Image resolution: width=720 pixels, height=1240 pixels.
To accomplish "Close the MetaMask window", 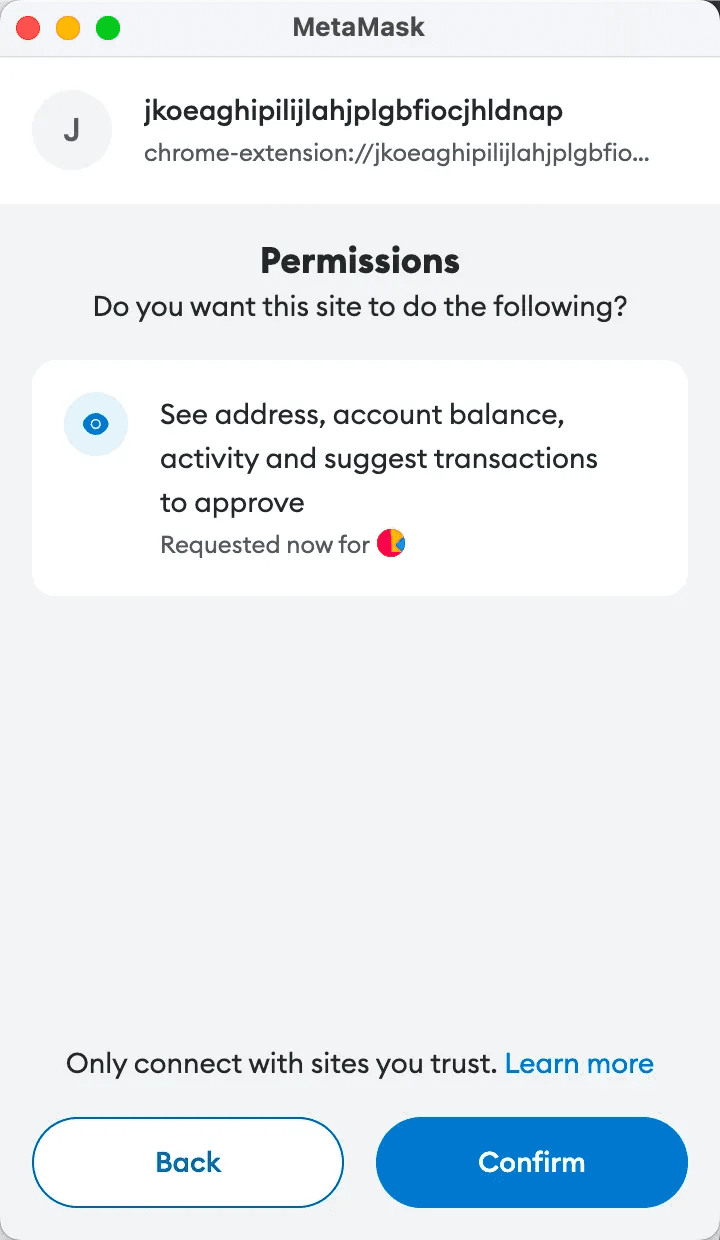I will tap(28, 28).
